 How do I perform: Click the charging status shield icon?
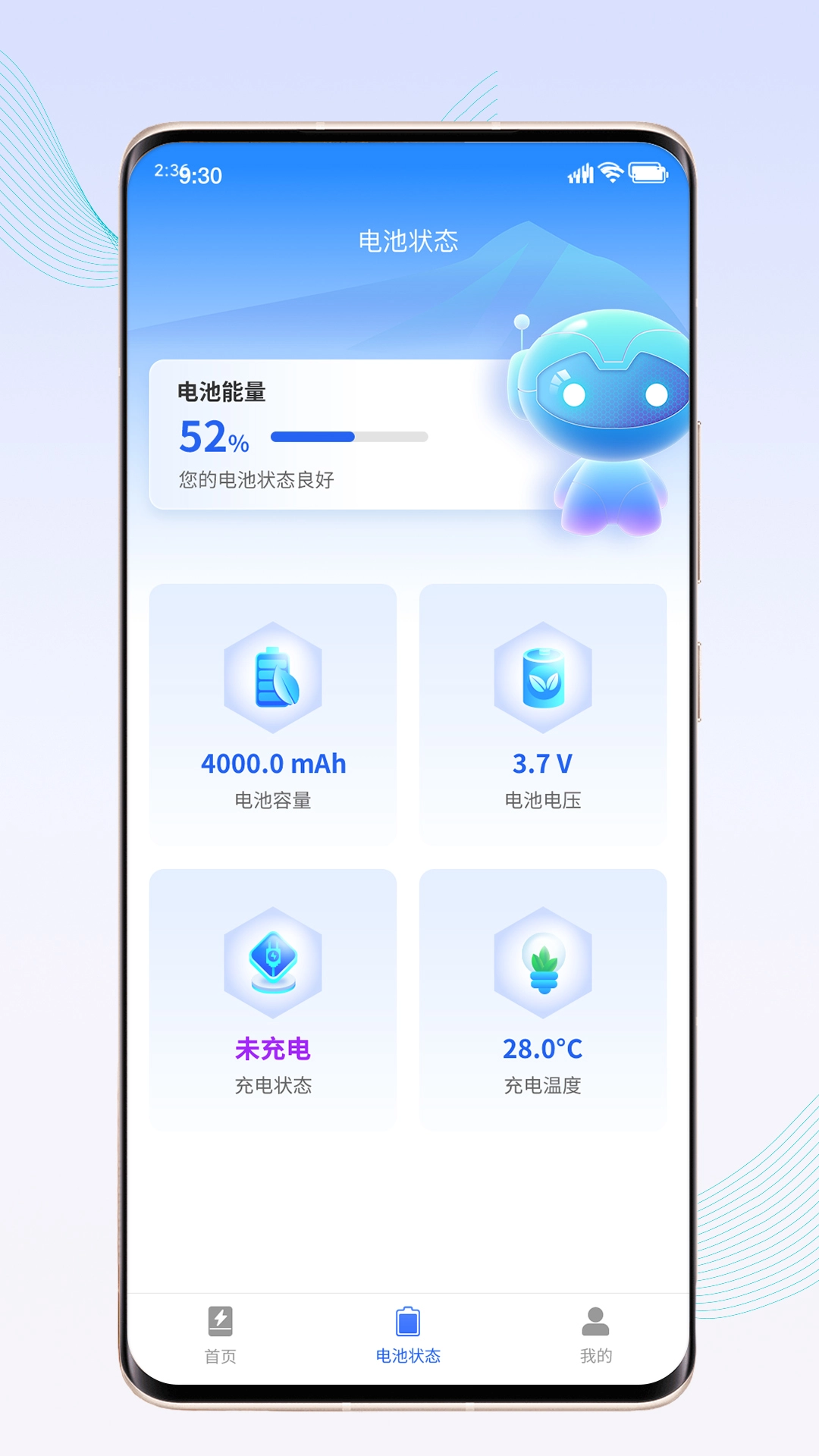273,963
